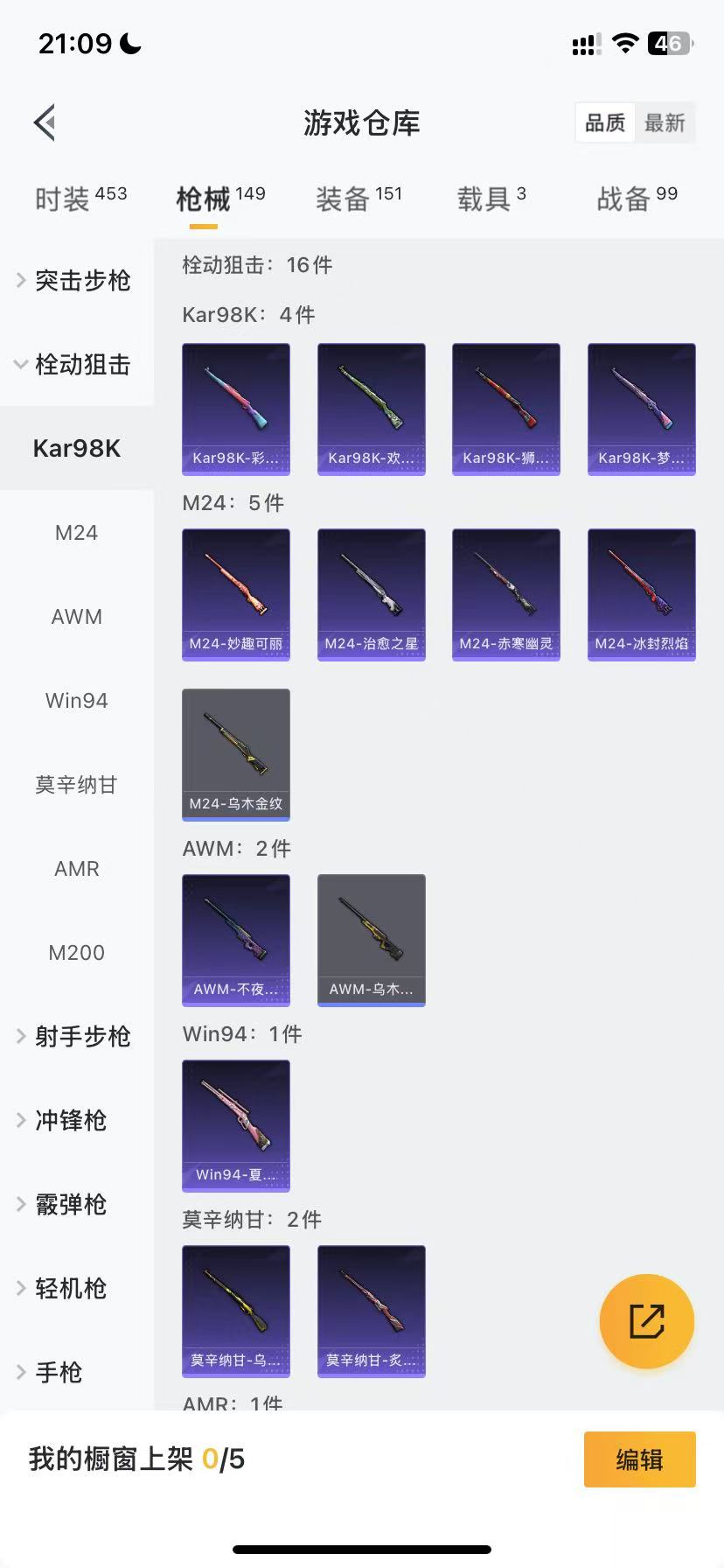Go back using the top-left arrow
The width and height of the screenshot is (724, 1568).
[45, 122]
